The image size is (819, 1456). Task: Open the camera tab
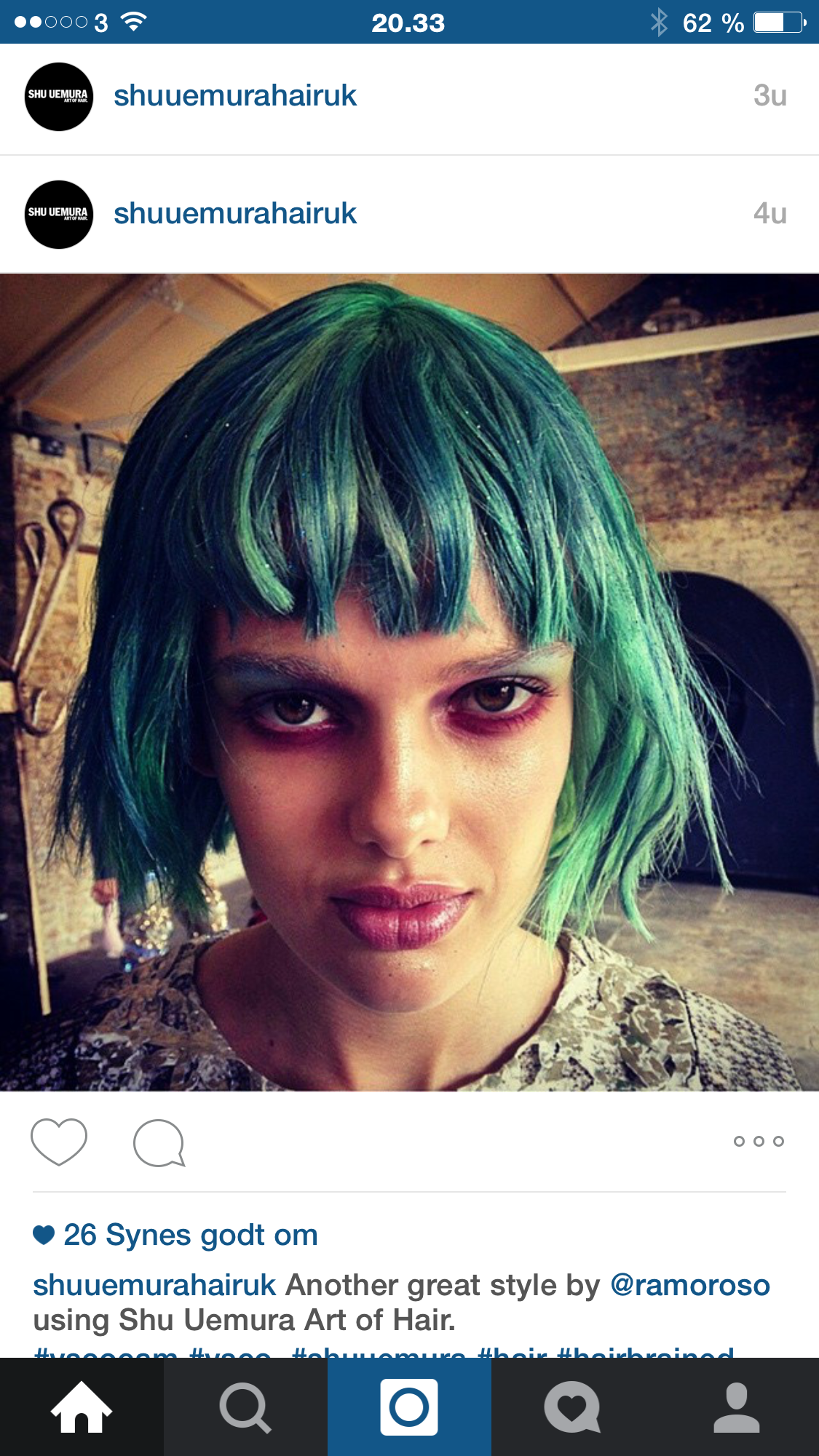409,1407
